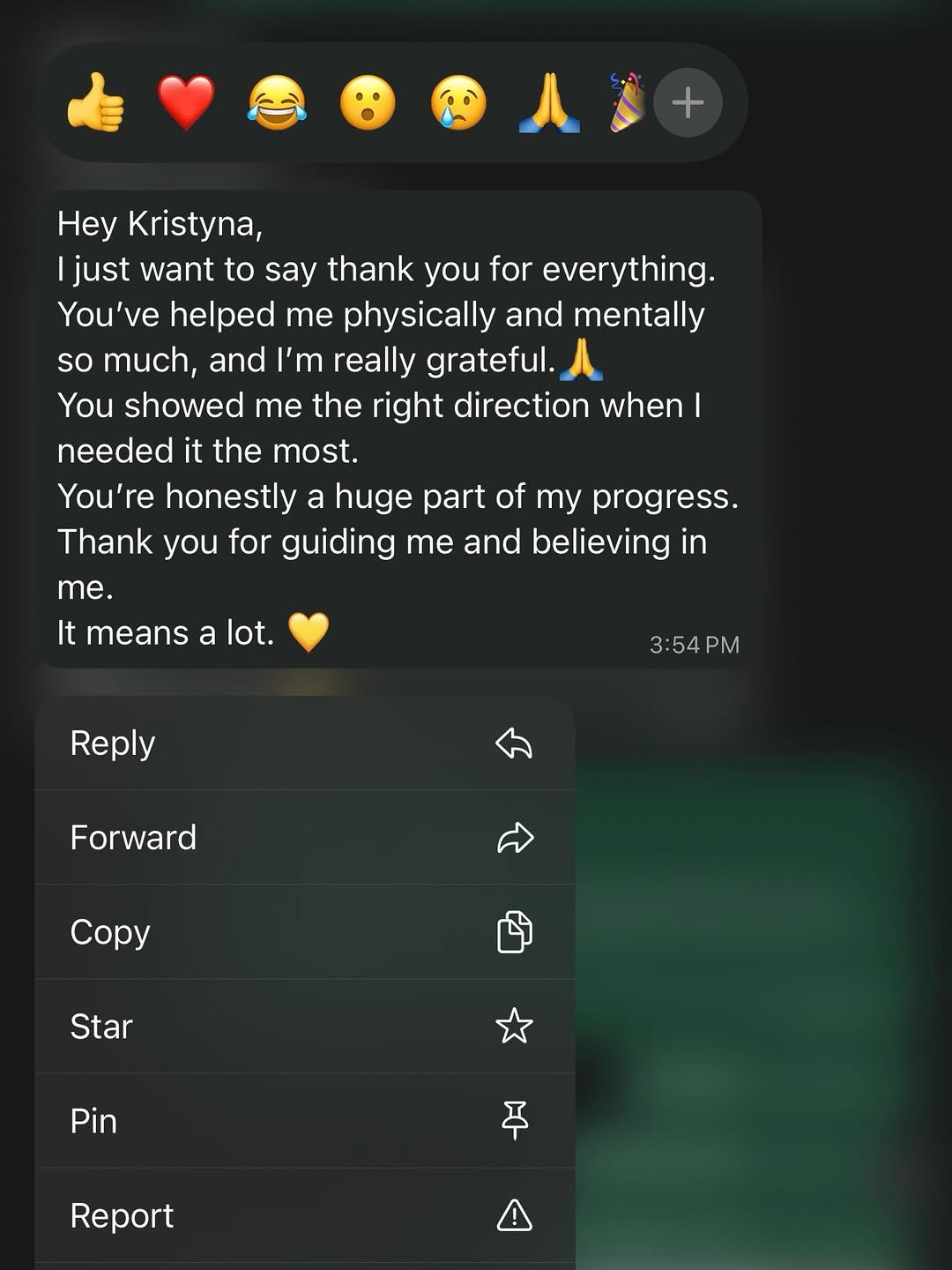
Task: React with red heart emoji
Action: coord(186,102)
